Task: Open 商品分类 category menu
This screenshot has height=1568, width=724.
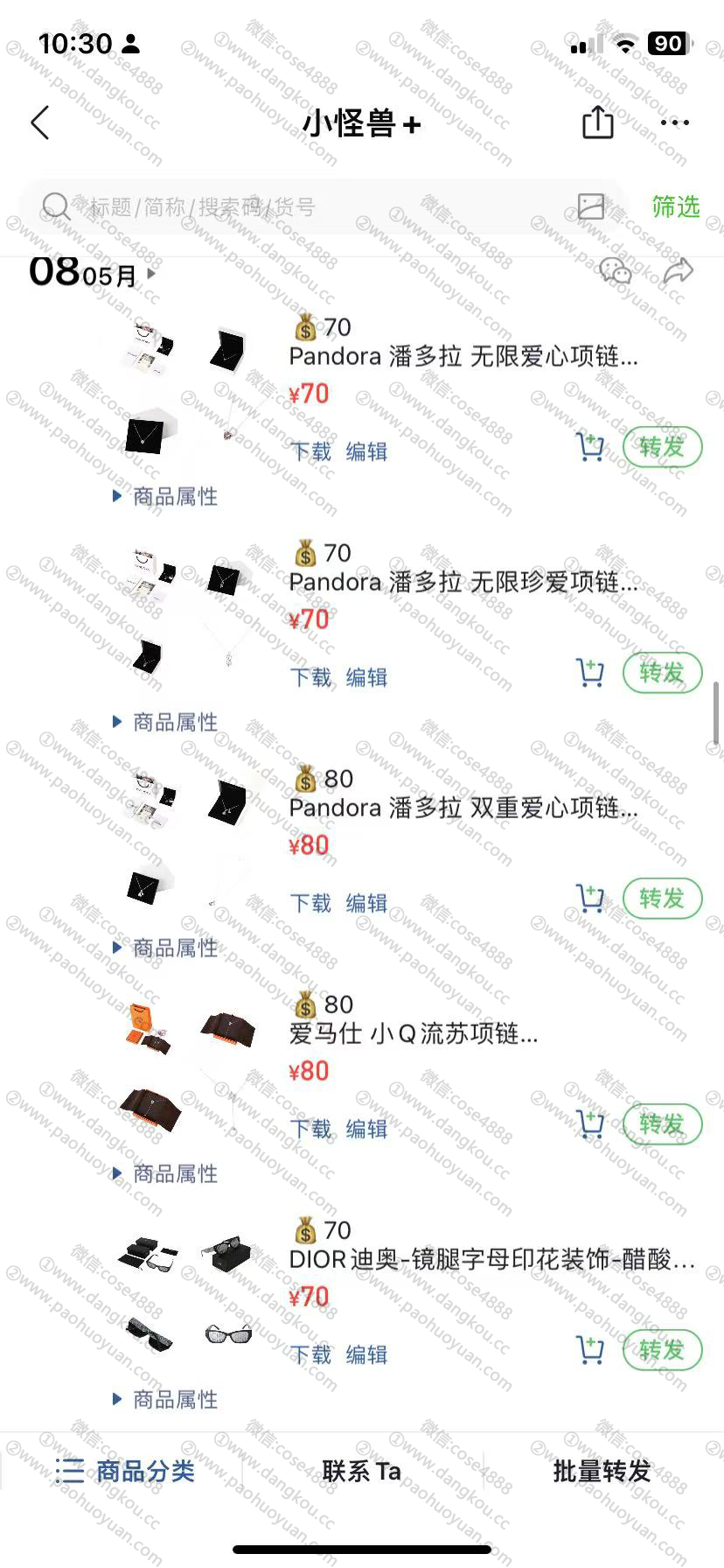Action: (126, 1471)
